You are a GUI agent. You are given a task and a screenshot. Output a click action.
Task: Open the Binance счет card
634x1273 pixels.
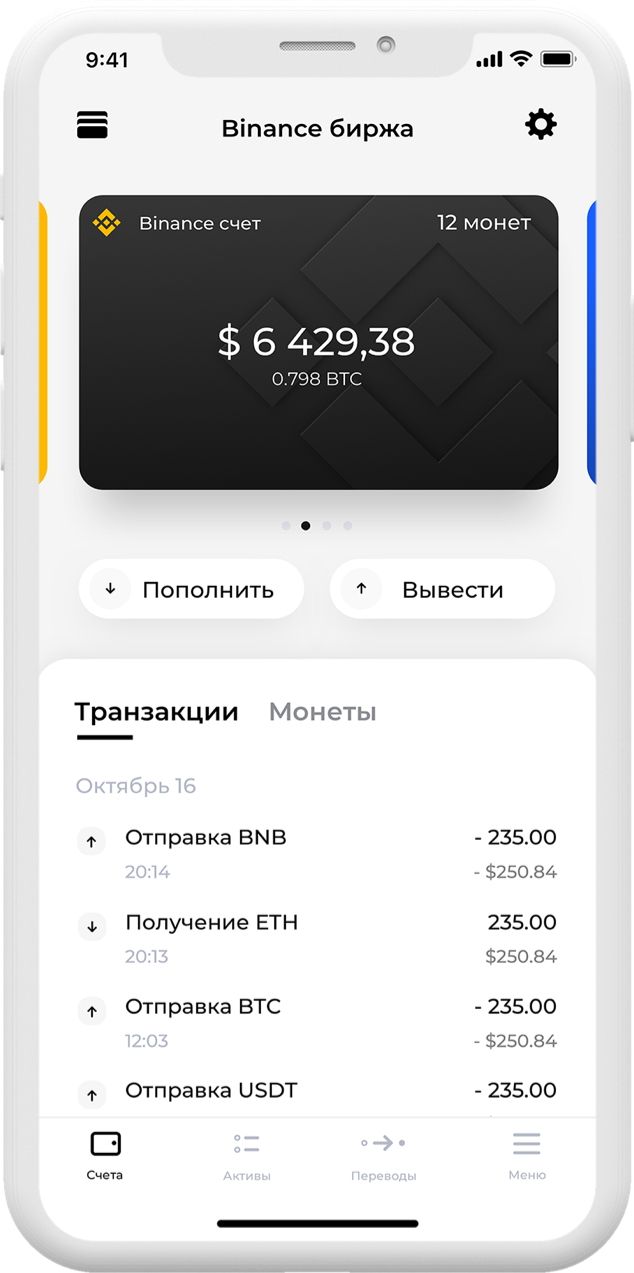pyautogui.click(x=318, y=342)
